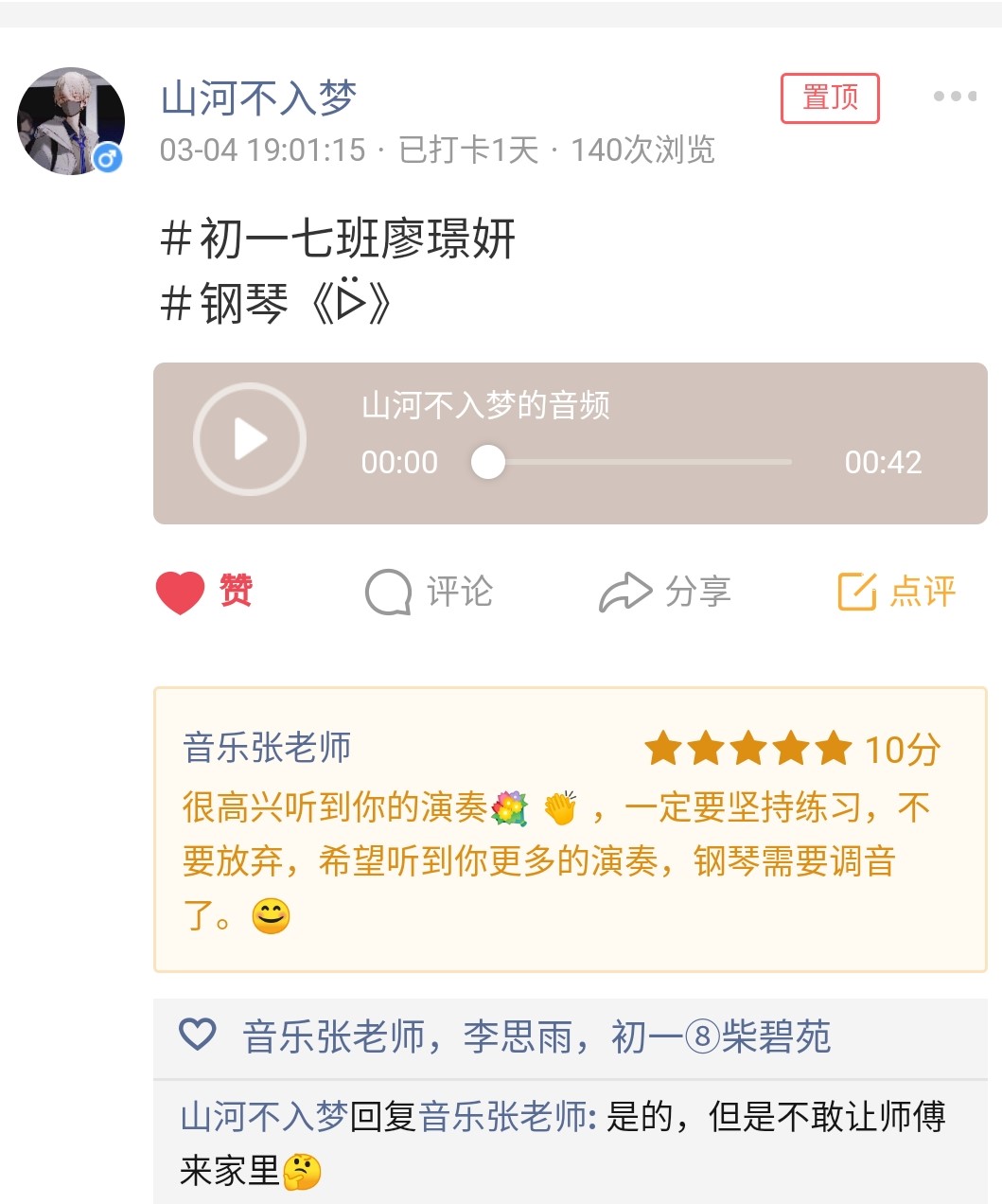The image size is (1002, 1204).
Task: Tap the username 山河不入梦 at top
Action: coord(258,98)
